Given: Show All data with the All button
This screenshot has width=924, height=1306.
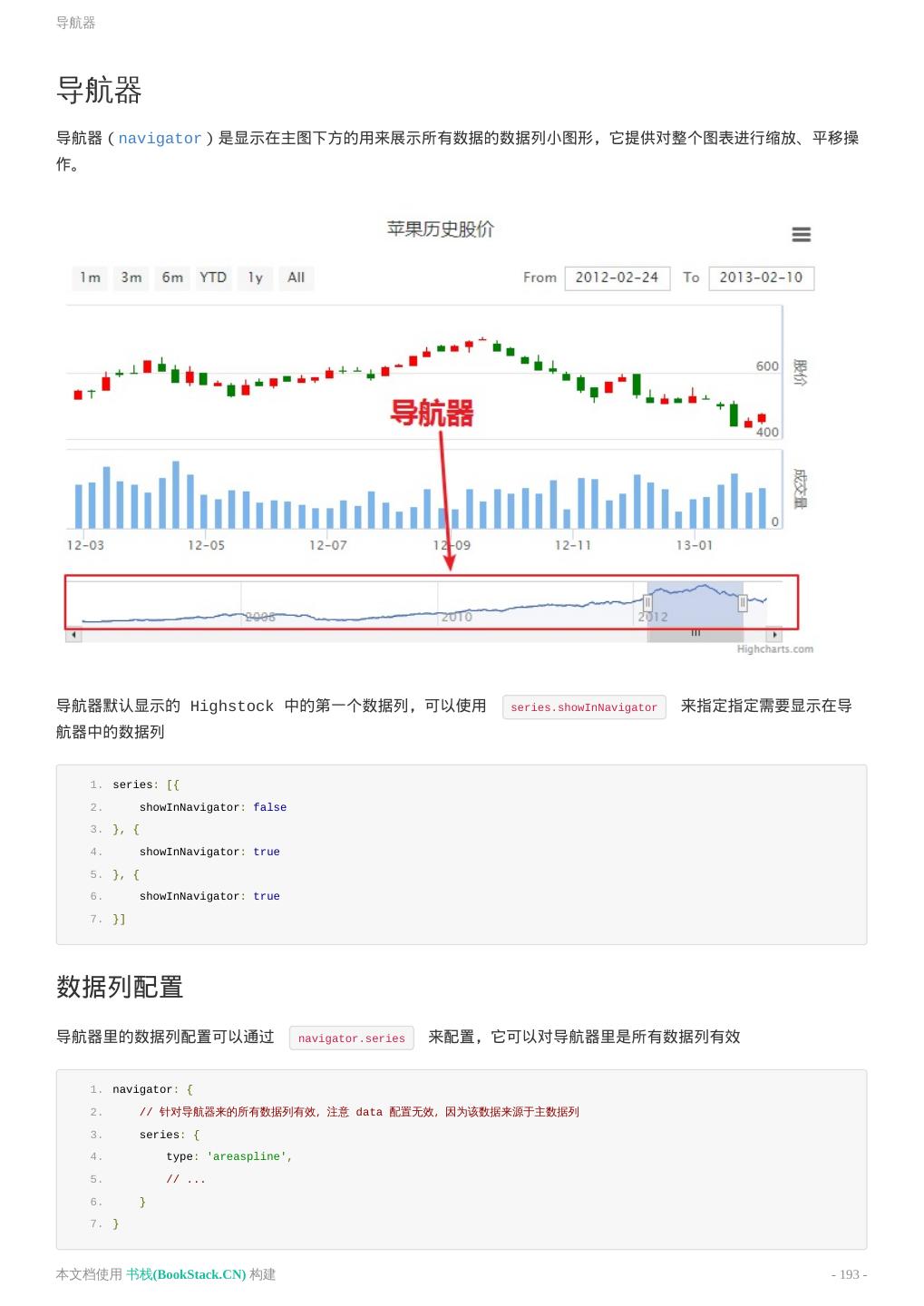Looking at the screenshot, I should pos(295,278).
